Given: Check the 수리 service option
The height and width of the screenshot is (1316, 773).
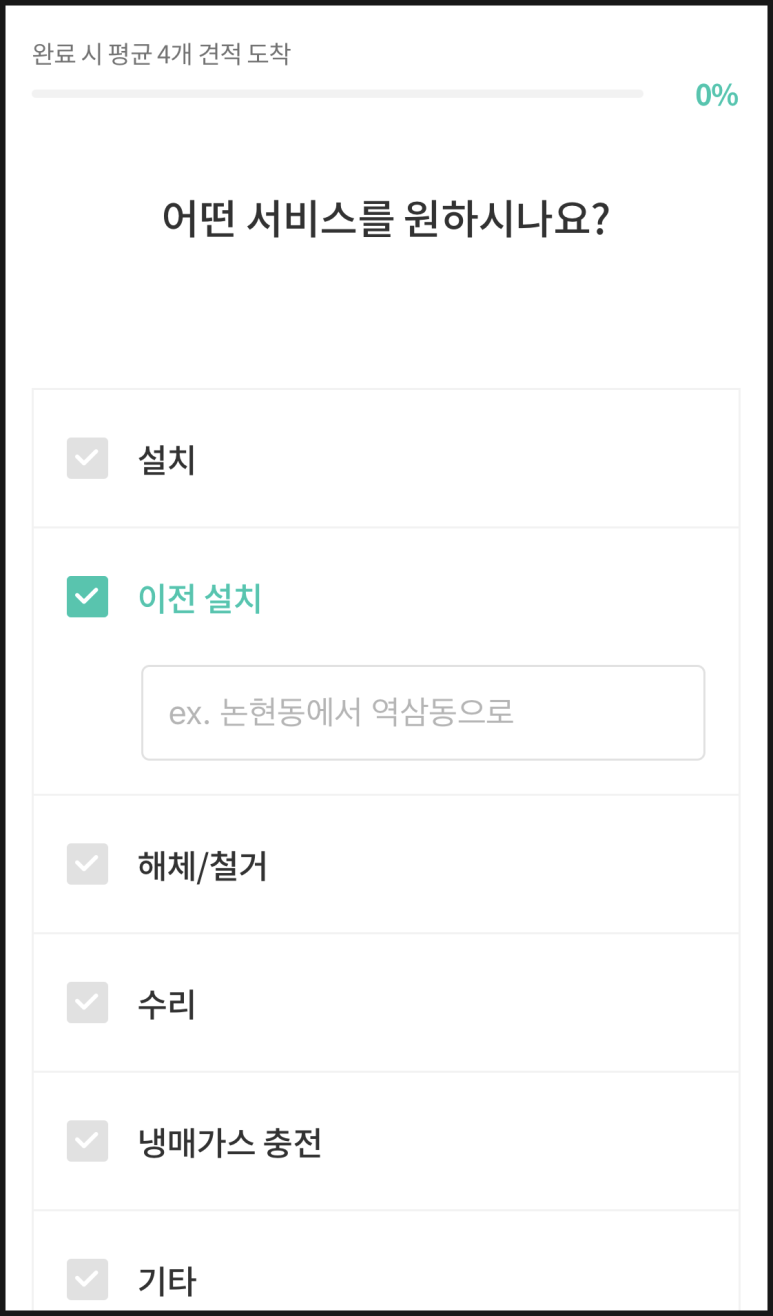Looking at the screenshot, I should click(87, 1002).
